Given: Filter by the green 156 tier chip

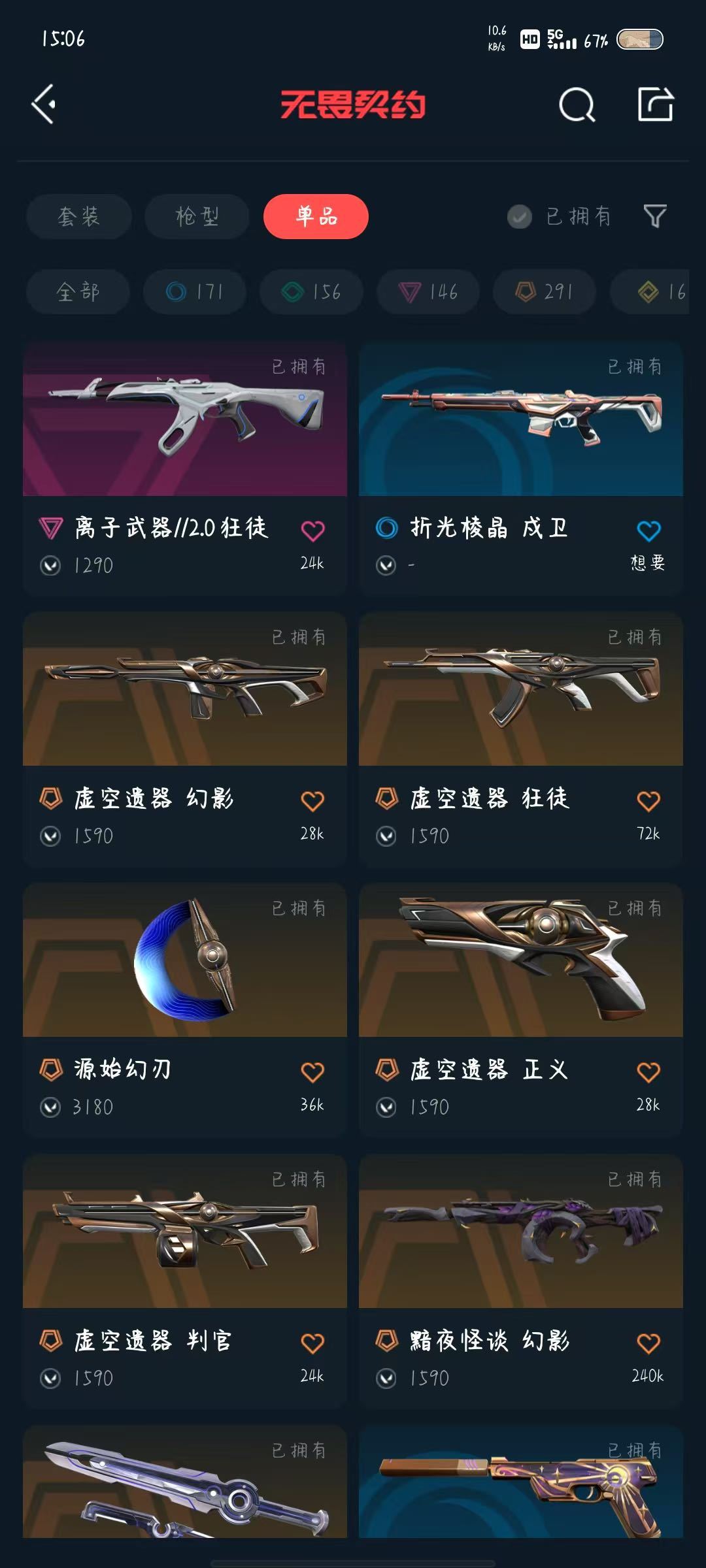Looking at the screenshot, I should 311,291.
